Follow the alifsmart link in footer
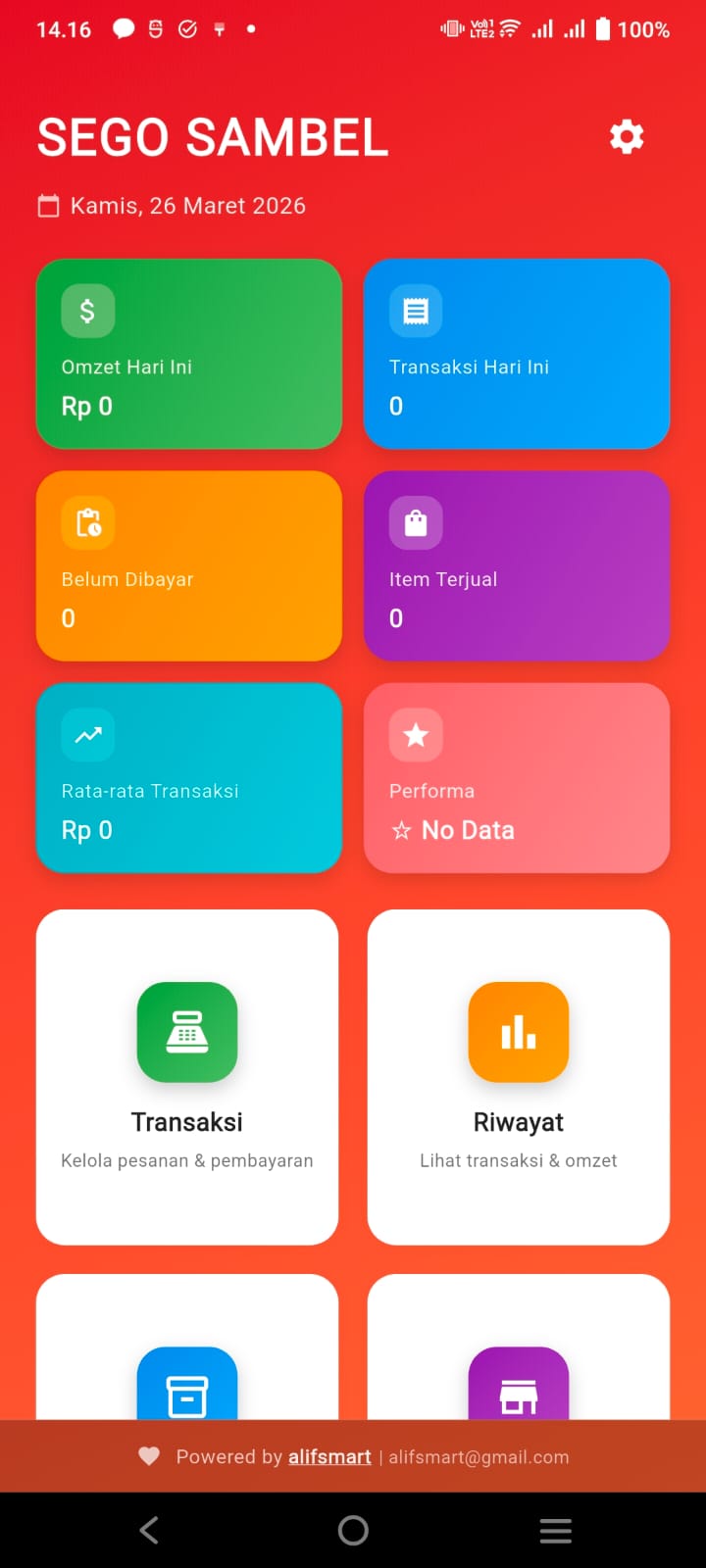Image resolution: width=706 pixels, height=1568 pixels. point(329,1457)
